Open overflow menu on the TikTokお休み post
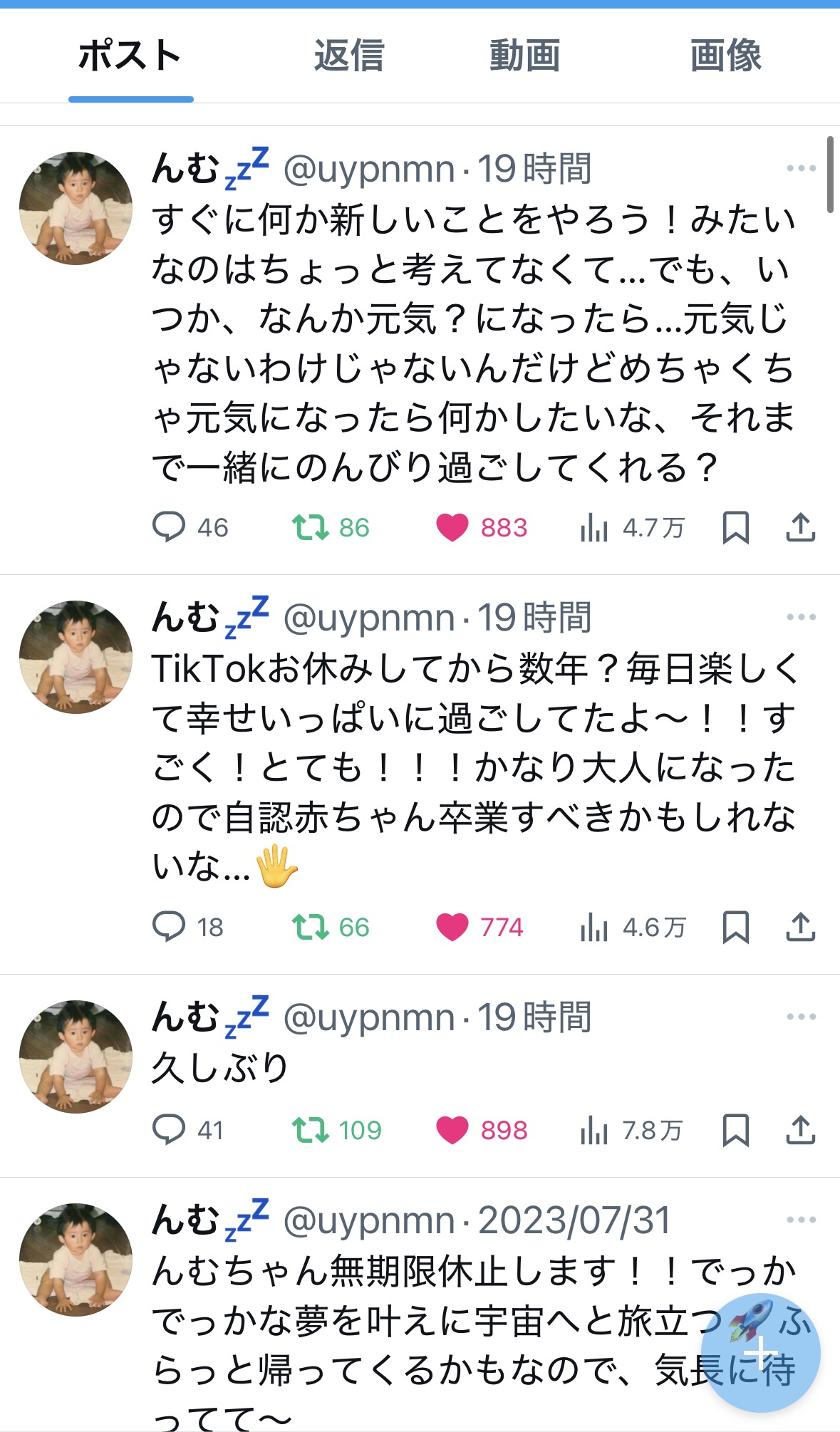Screen dimensions: 840x1432 (801, 618)
